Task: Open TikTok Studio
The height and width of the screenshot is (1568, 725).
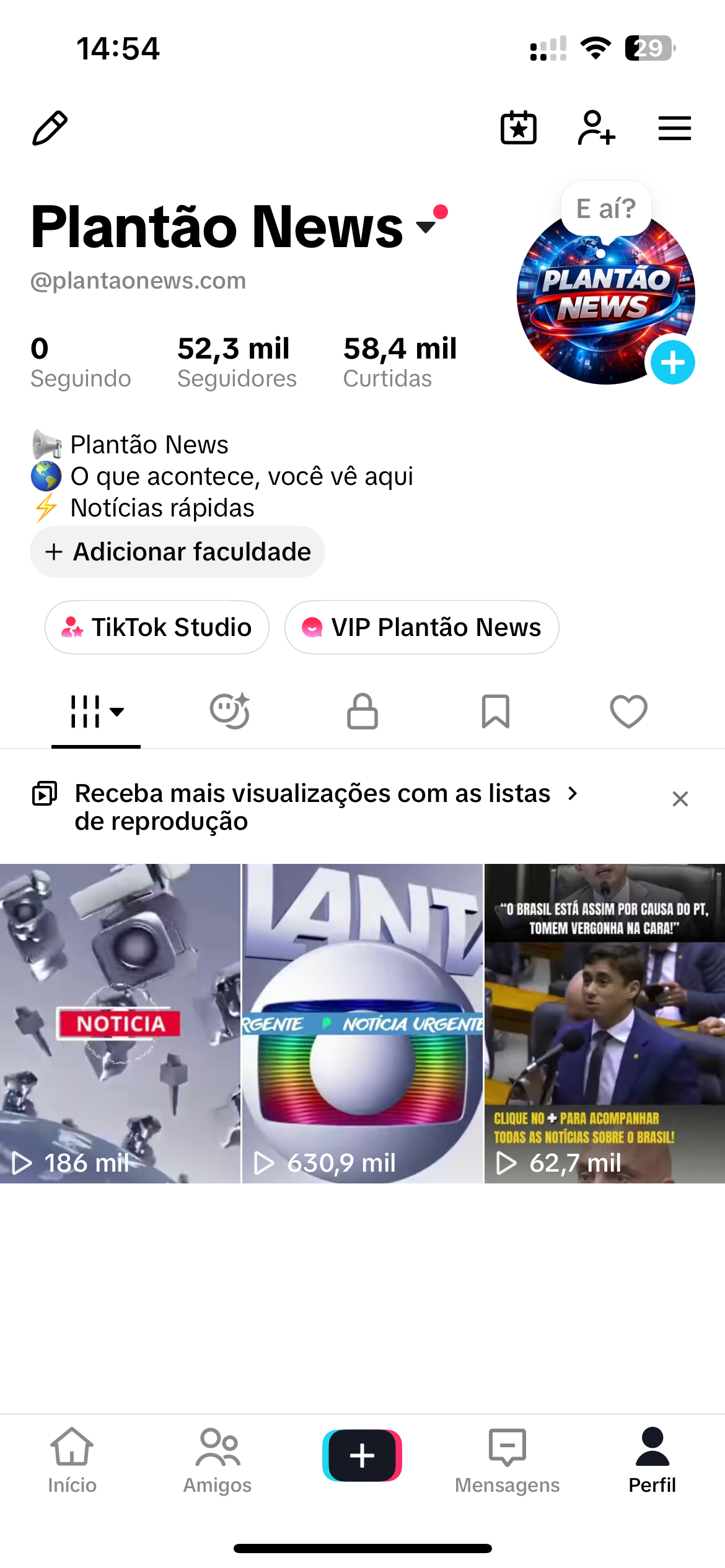Action: (157, 627)
